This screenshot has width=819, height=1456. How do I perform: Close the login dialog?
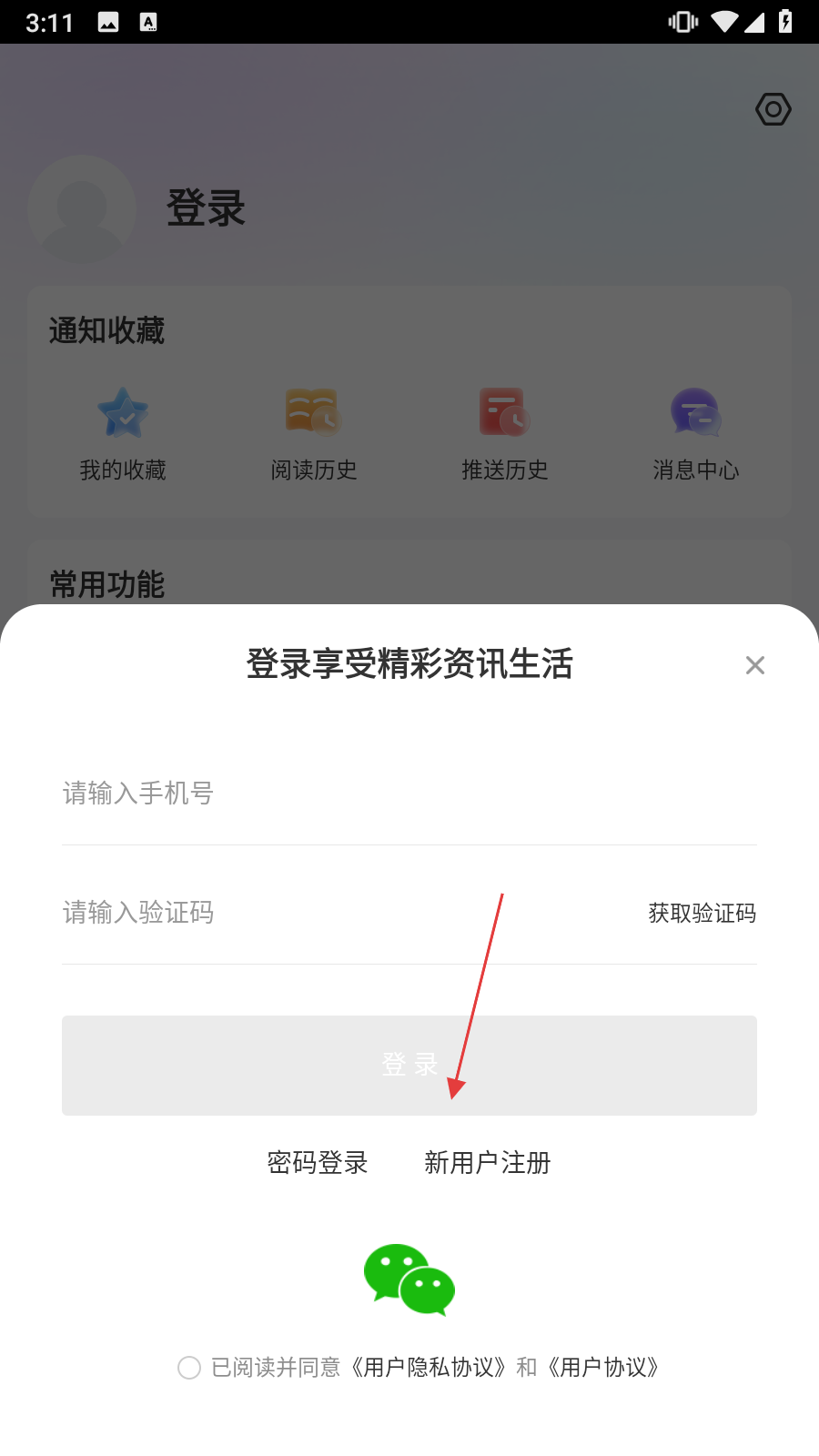754,665
